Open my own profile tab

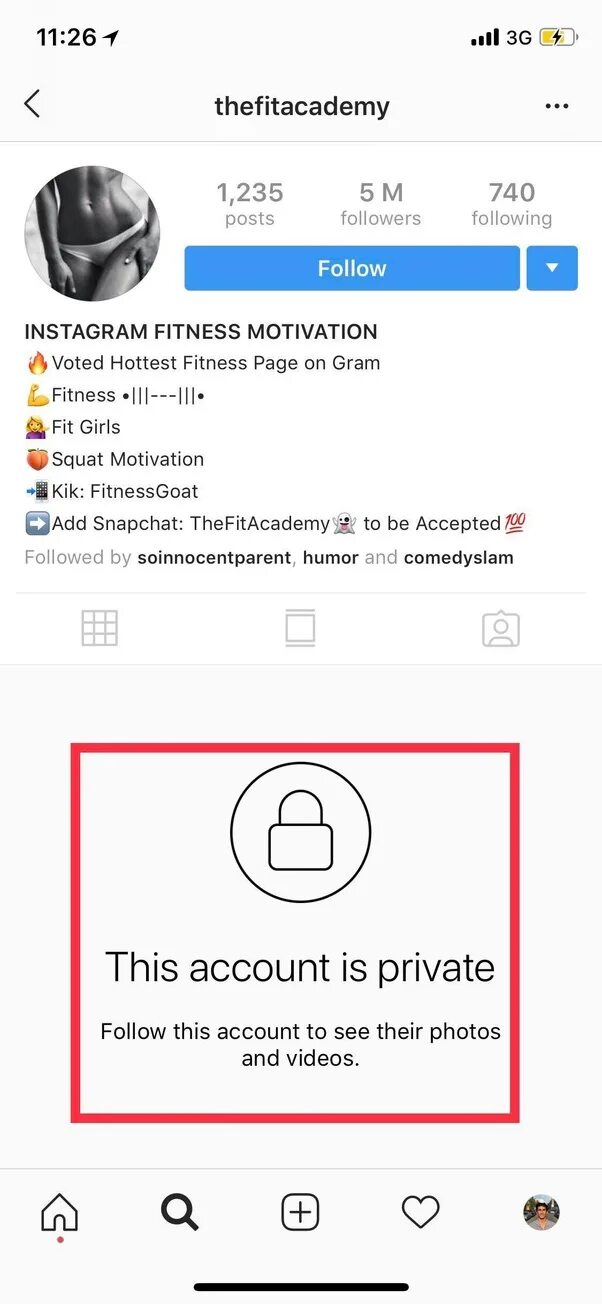tap(542, 1213)
